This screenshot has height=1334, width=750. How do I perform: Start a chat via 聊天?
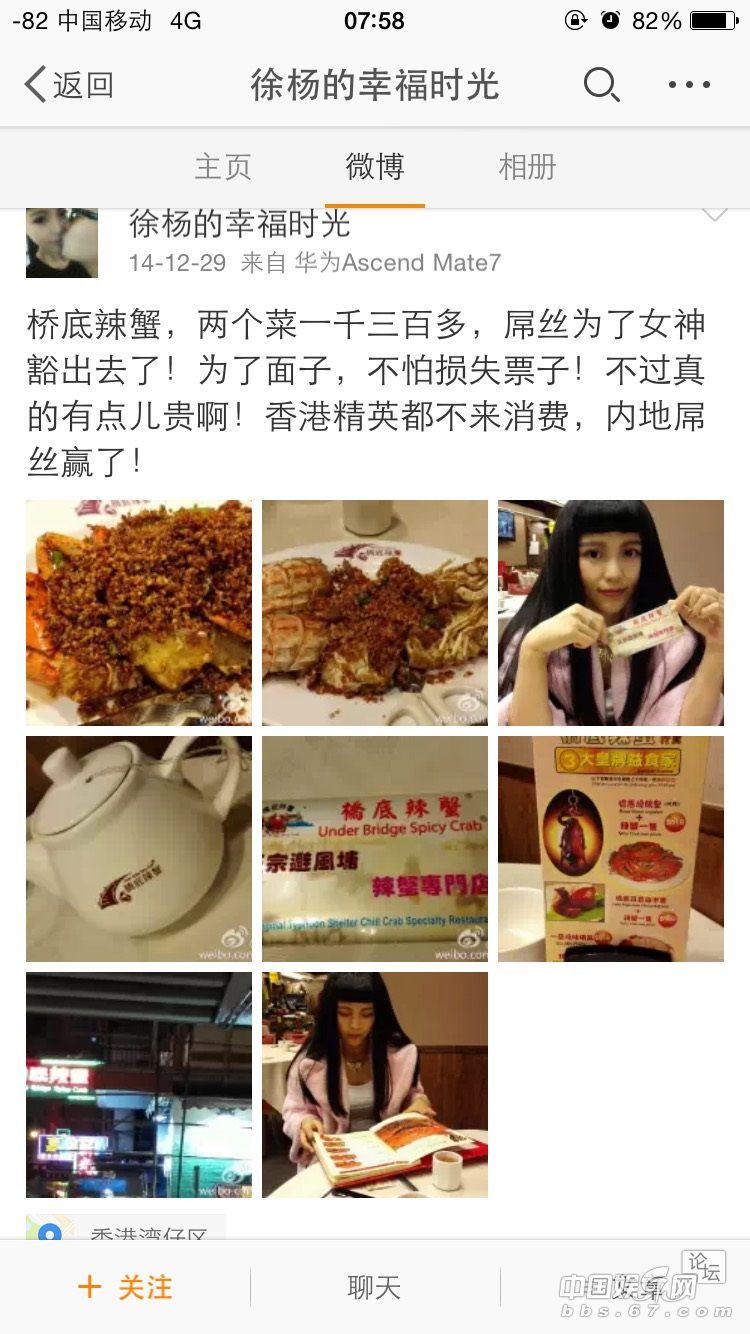374,1287
